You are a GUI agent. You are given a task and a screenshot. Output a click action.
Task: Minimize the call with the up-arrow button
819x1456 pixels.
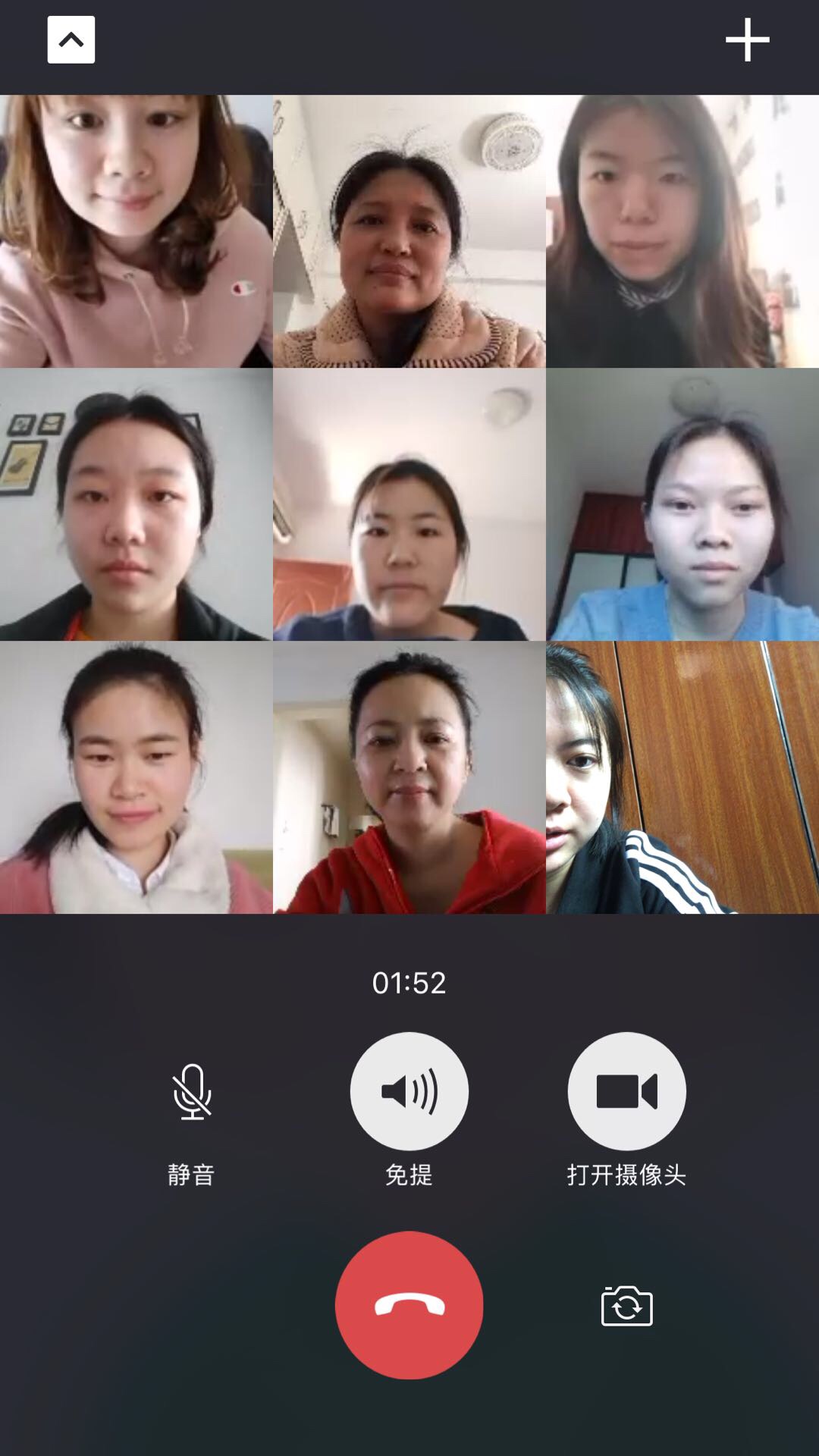pyautogui.click(x=71, y=39)
